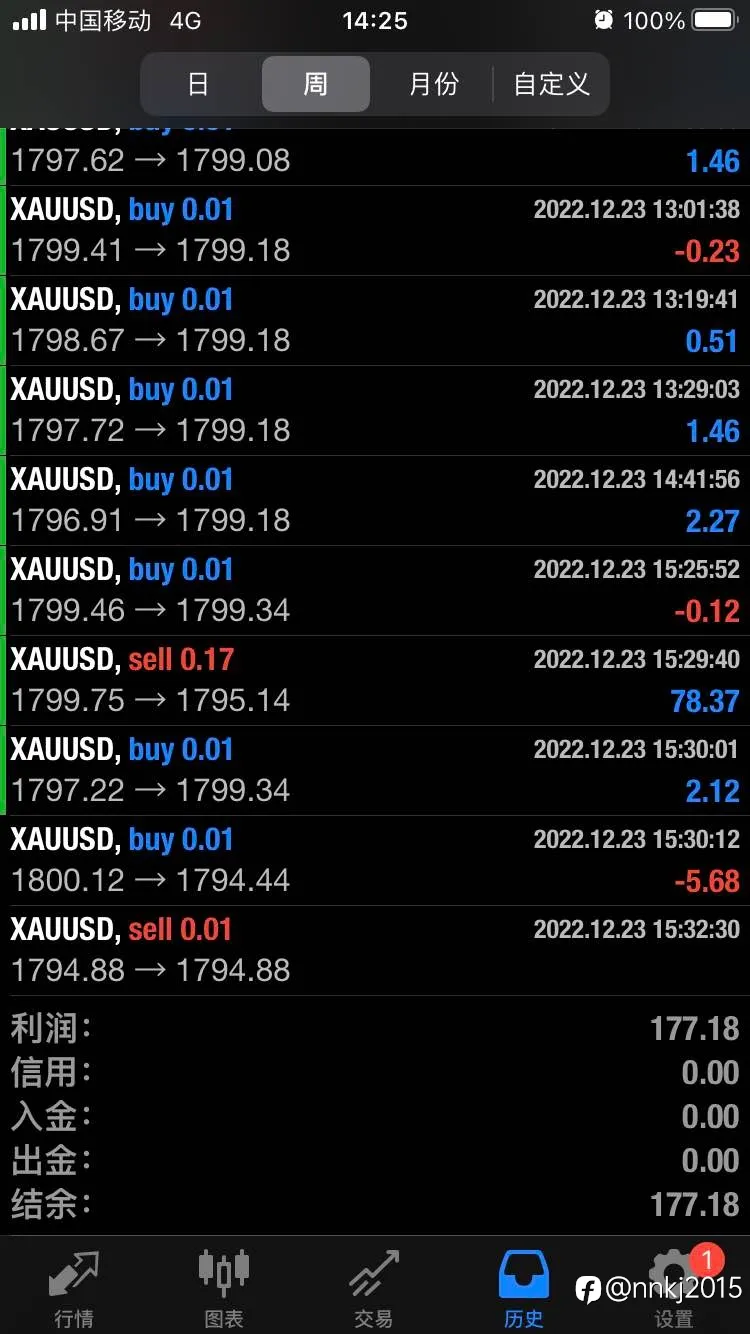Go to the 图表 chart tab
Image resolution: width=750 pixels, height=1334 pixels.
point(224,1287)
